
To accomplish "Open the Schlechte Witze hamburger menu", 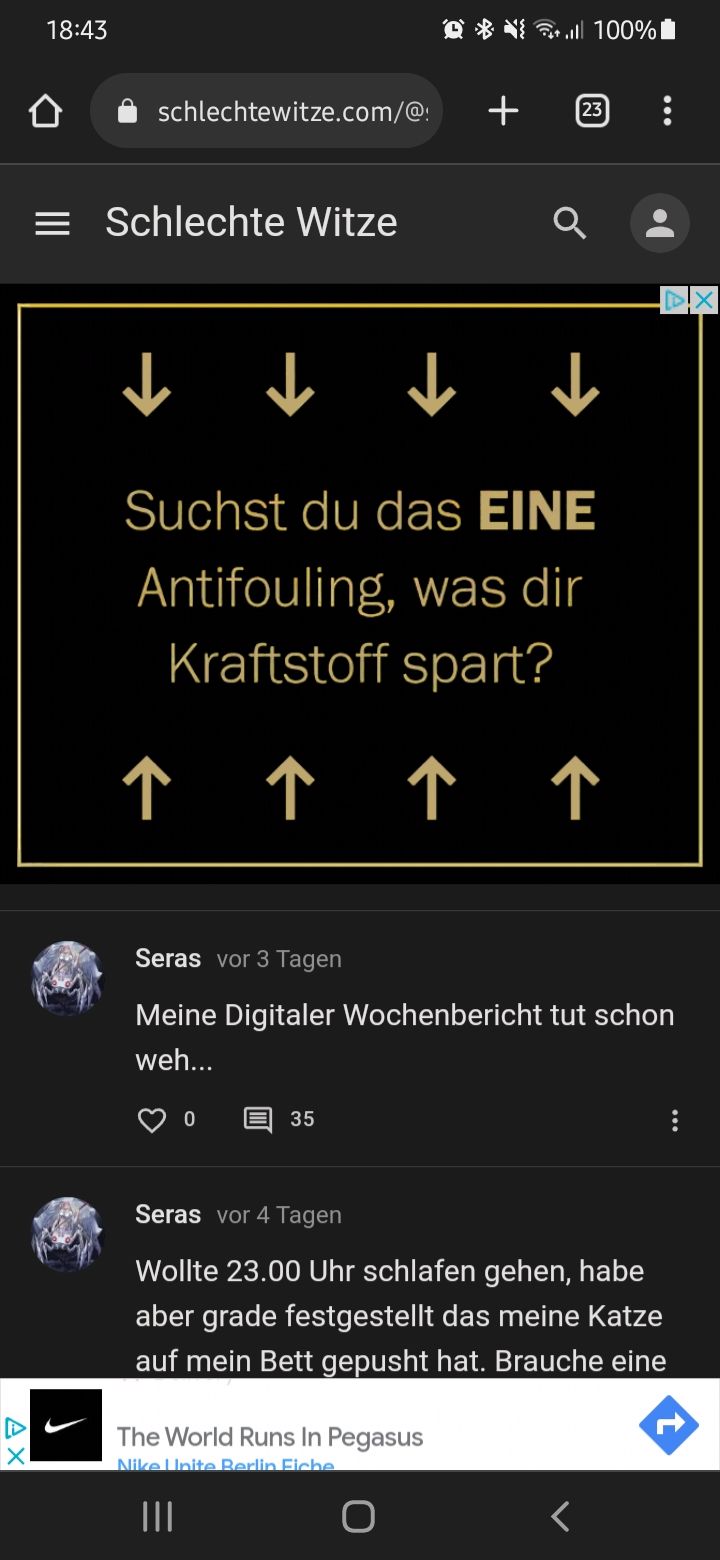I will (x=52, y=223).
